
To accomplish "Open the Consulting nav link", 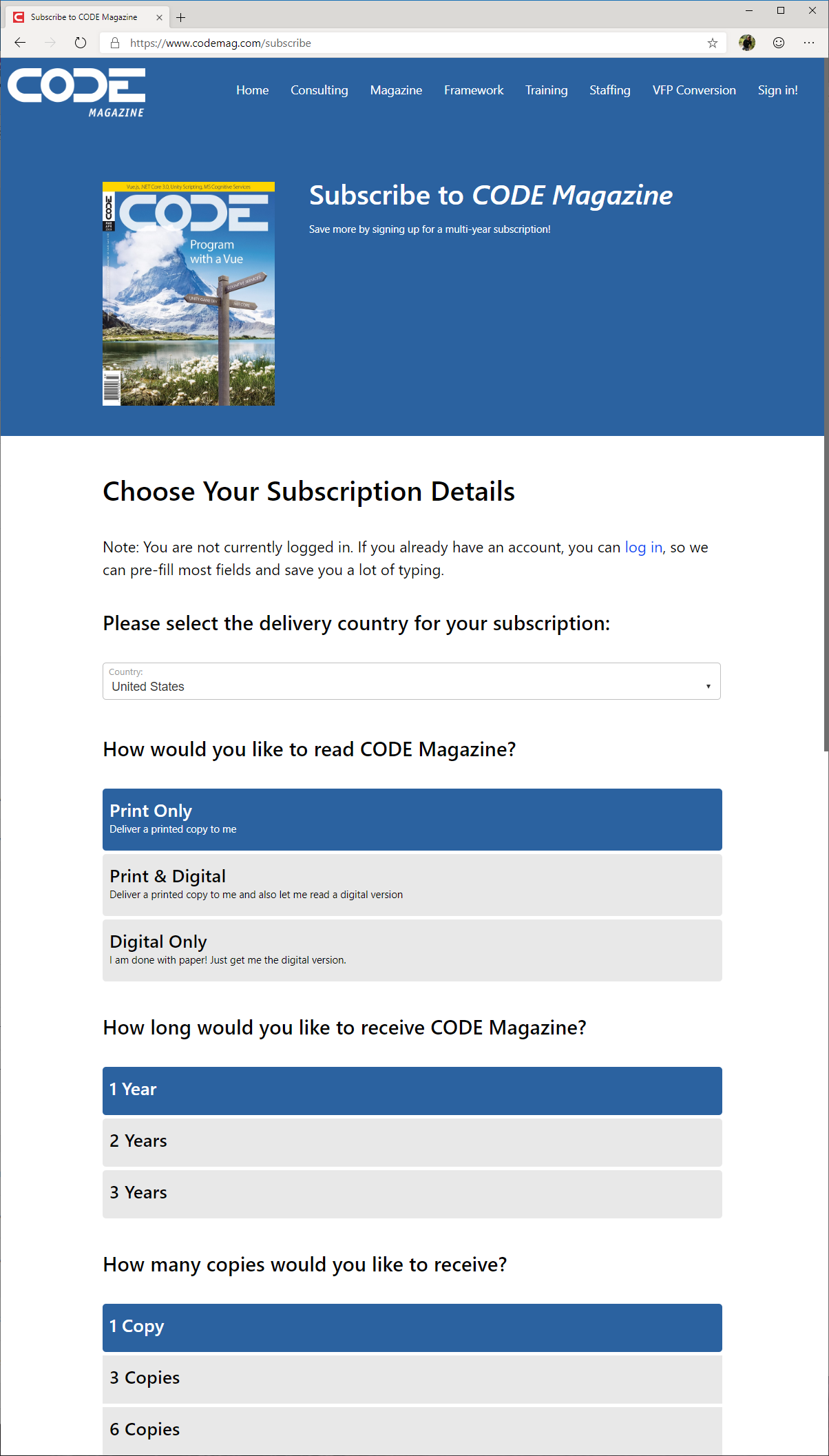I will point(319,90).
